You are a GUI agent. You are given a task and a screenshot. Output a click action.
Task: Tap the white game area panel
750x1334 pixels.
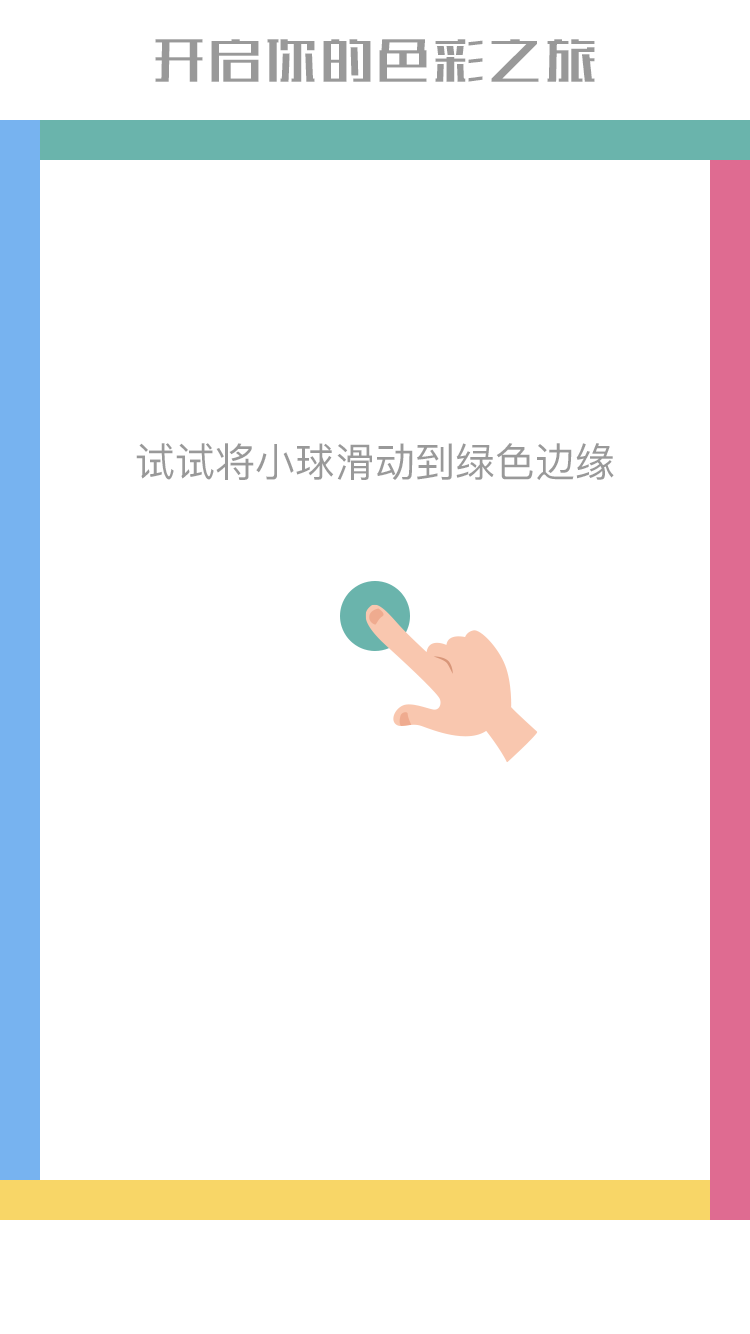(x=375, y=950)
